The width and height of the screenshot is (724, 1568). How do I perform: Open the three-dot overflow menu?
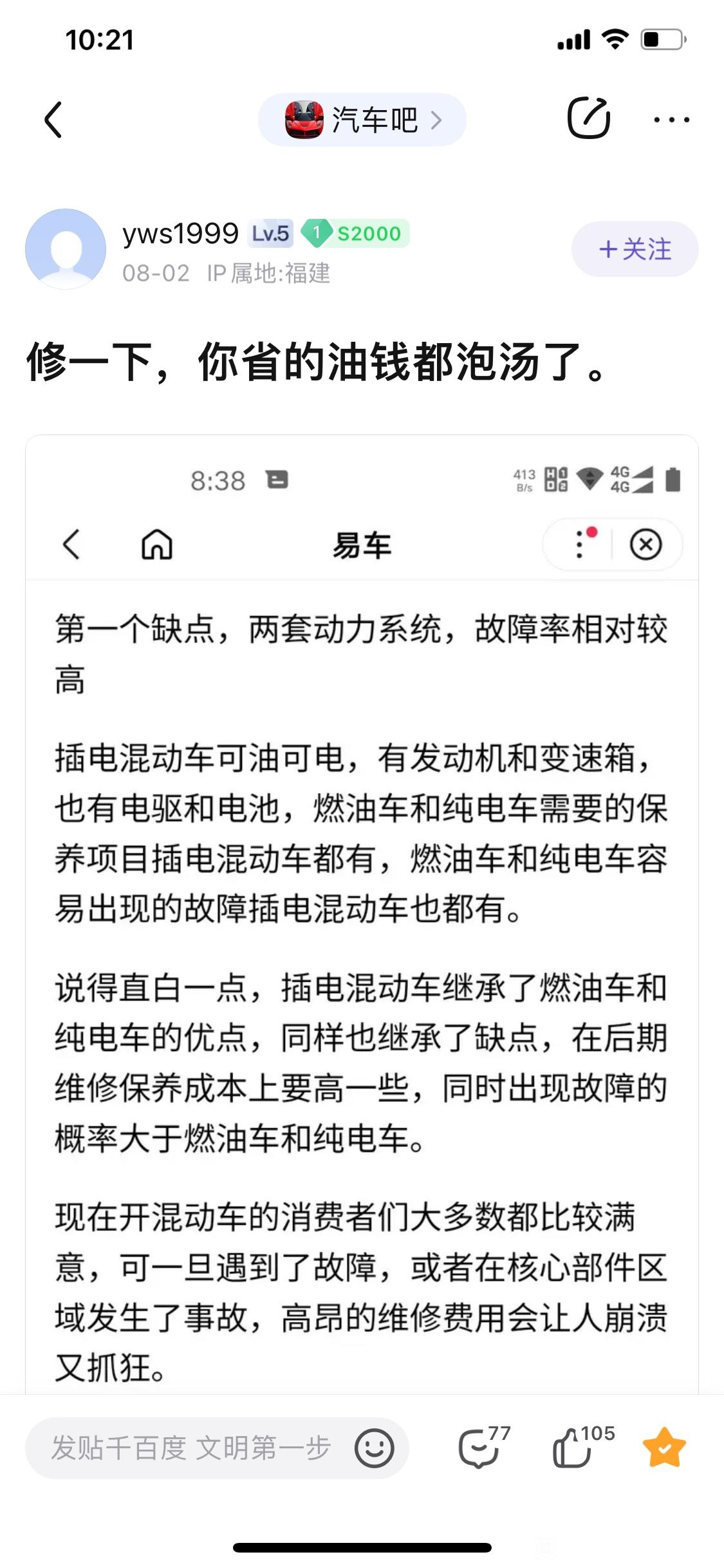[x=671, y=120]
